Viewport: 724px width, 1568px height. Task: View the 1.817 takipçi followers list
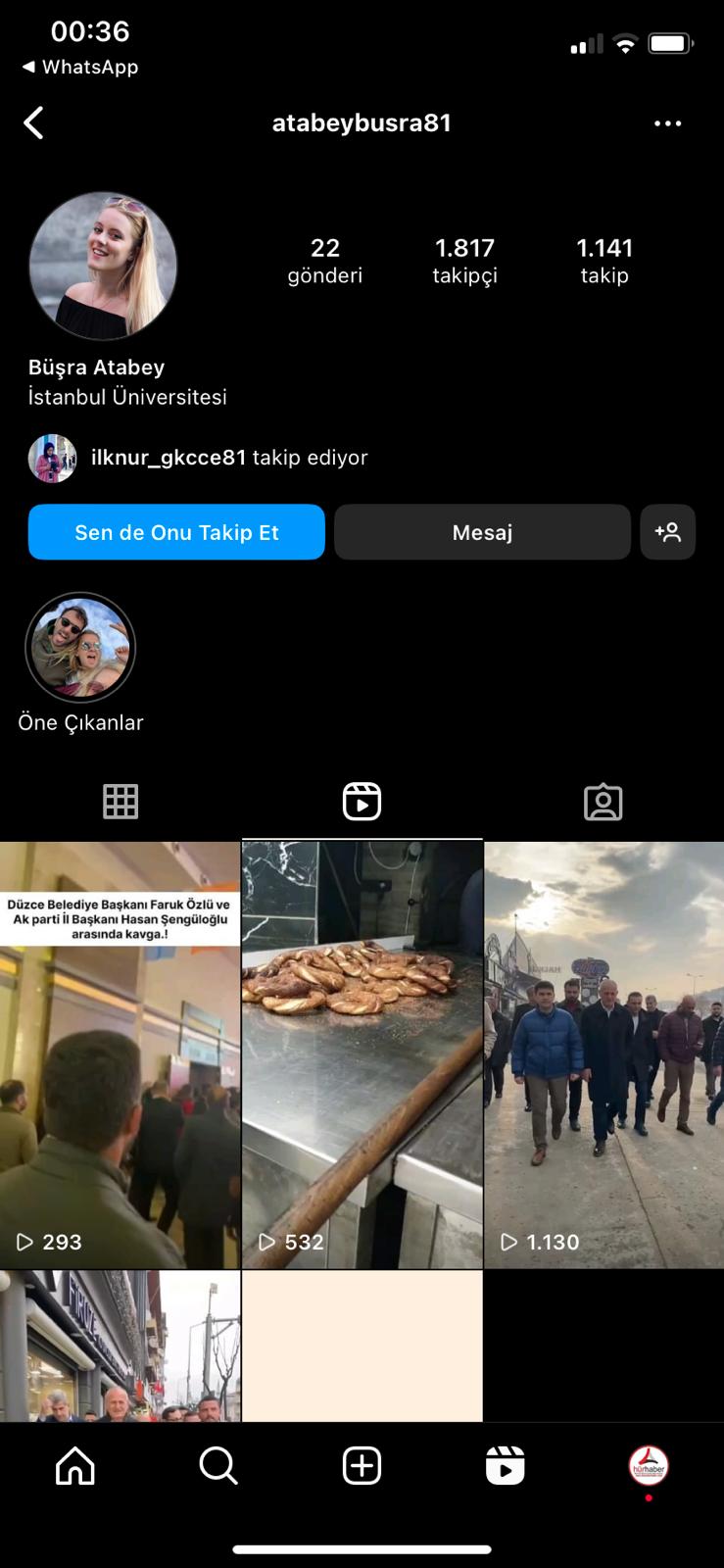click(464, 260)
